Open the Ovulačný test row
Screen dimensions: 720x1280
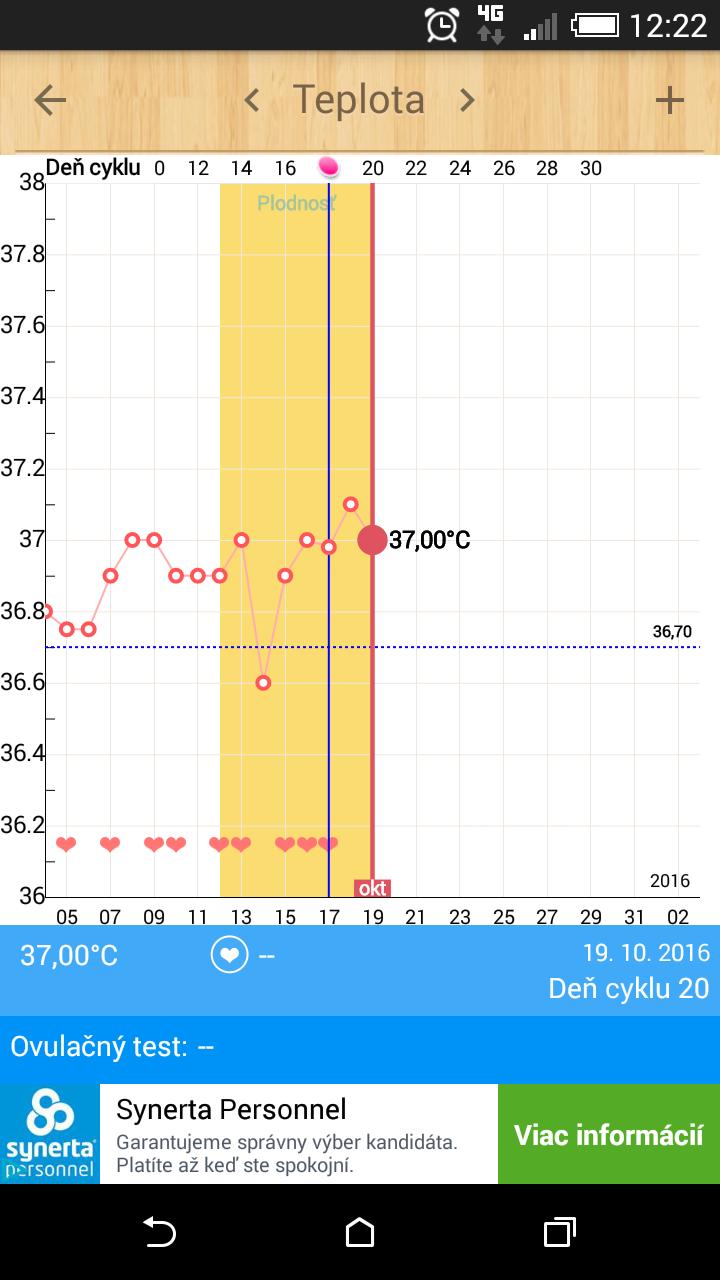tap(360, 1047)
